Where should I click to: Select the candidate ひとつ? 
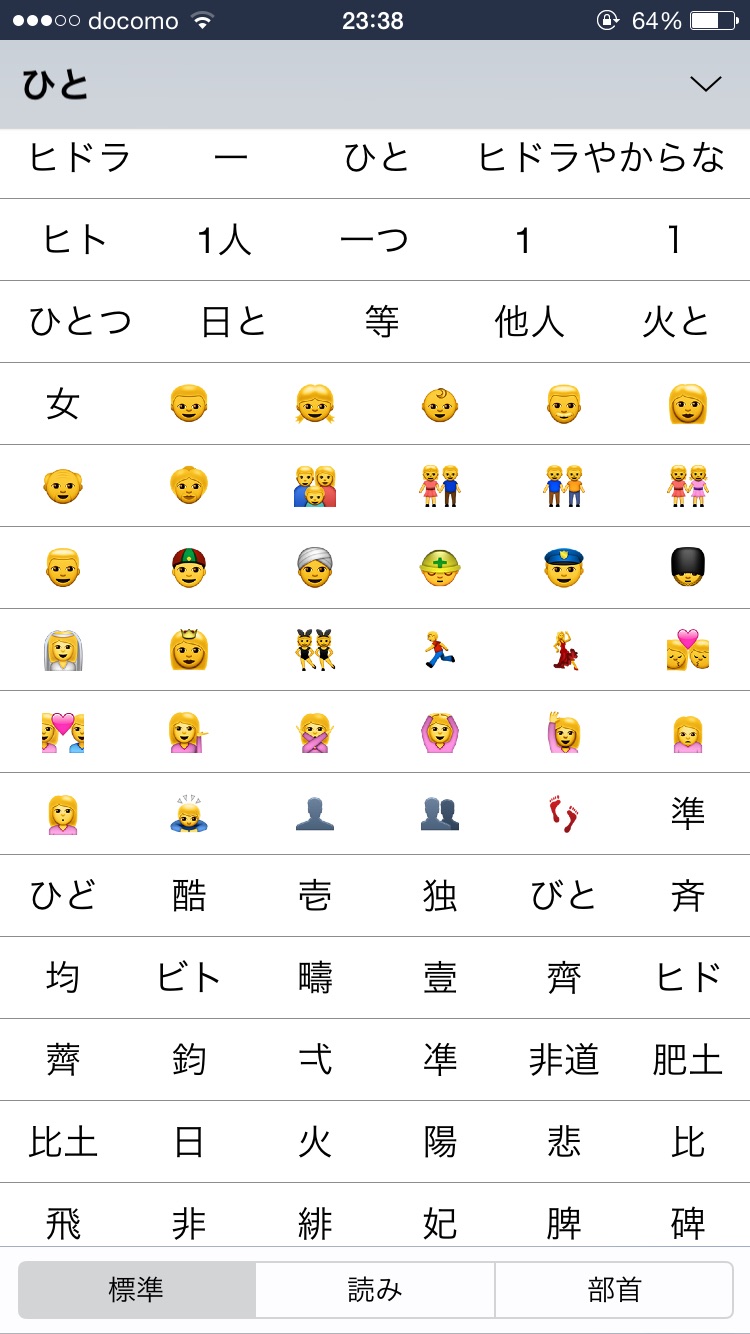tap(80, 322)
